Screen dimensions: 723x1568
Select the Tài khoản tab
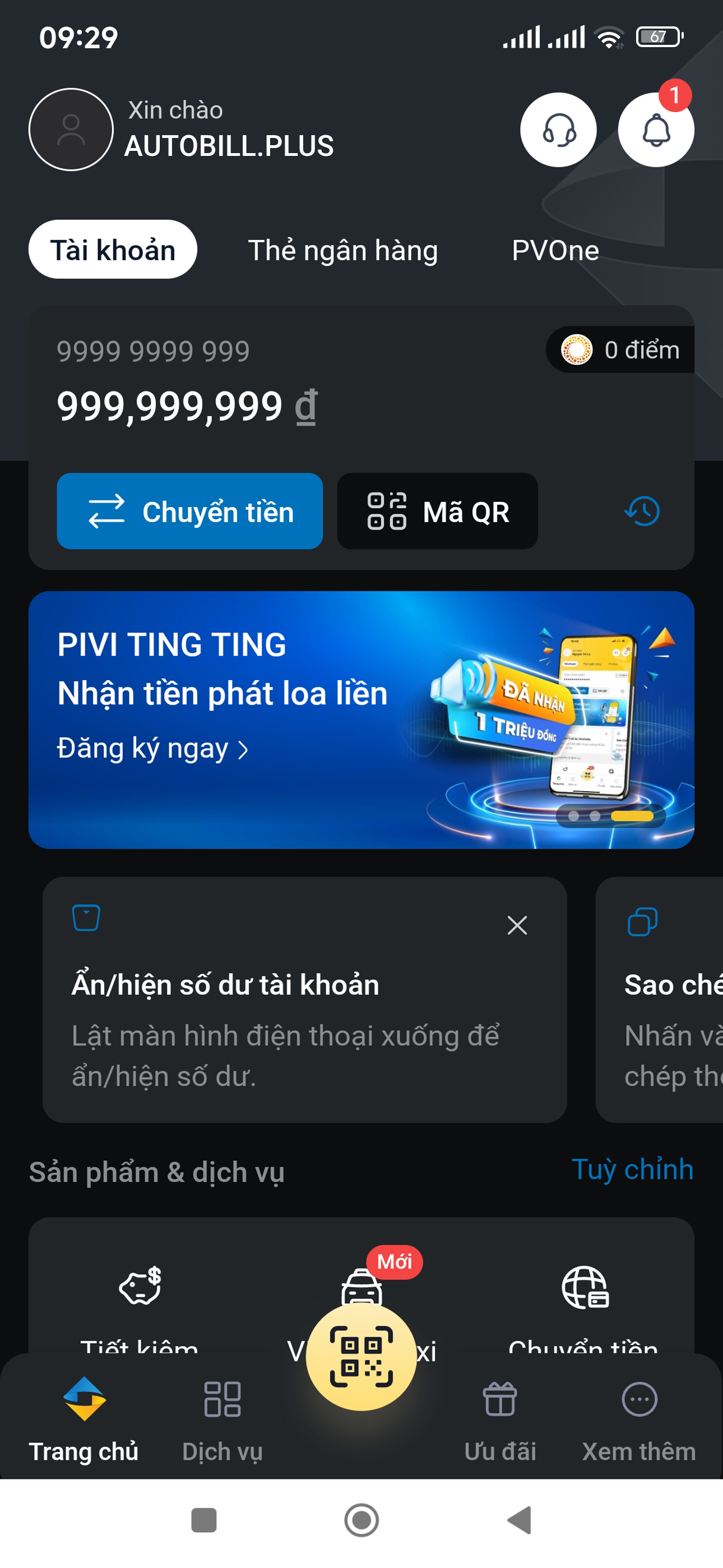tap(113, 250)
